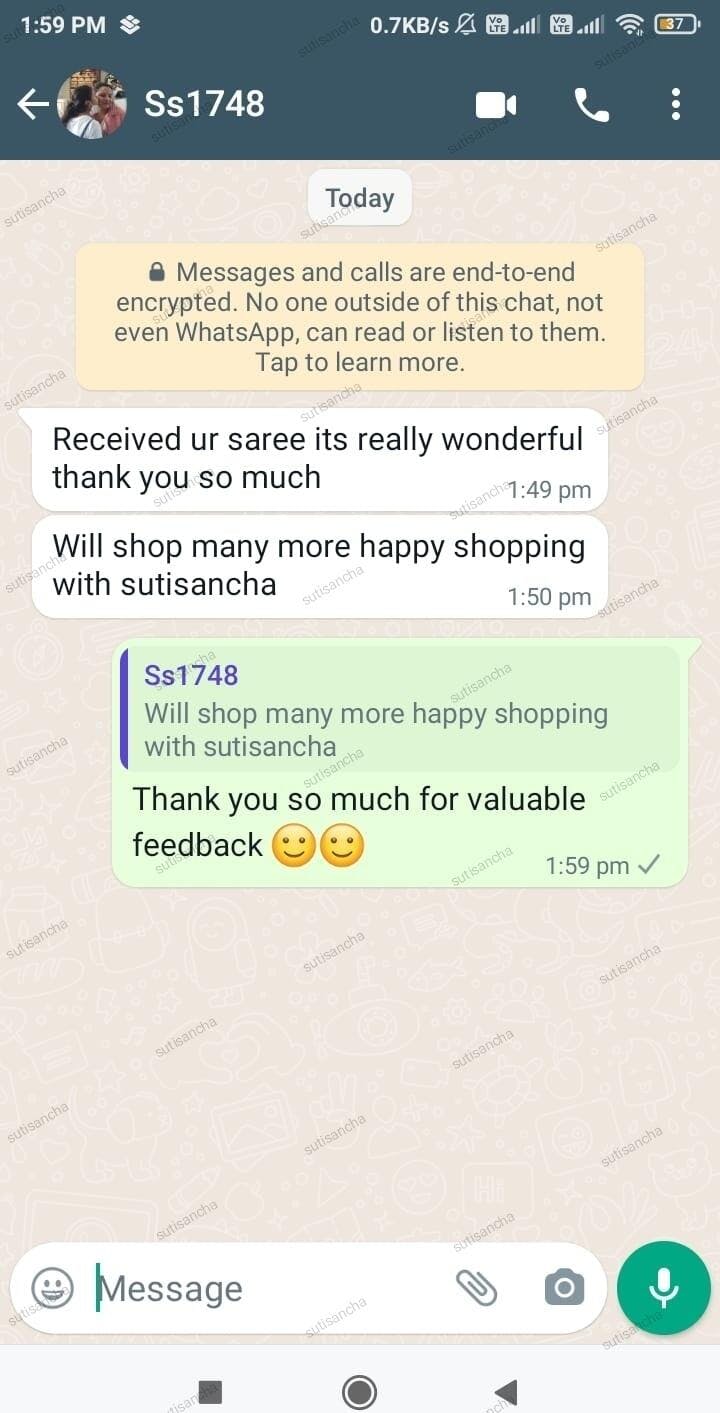
Task: Open Ss1748 contact info from header
Action: [205, 104]
